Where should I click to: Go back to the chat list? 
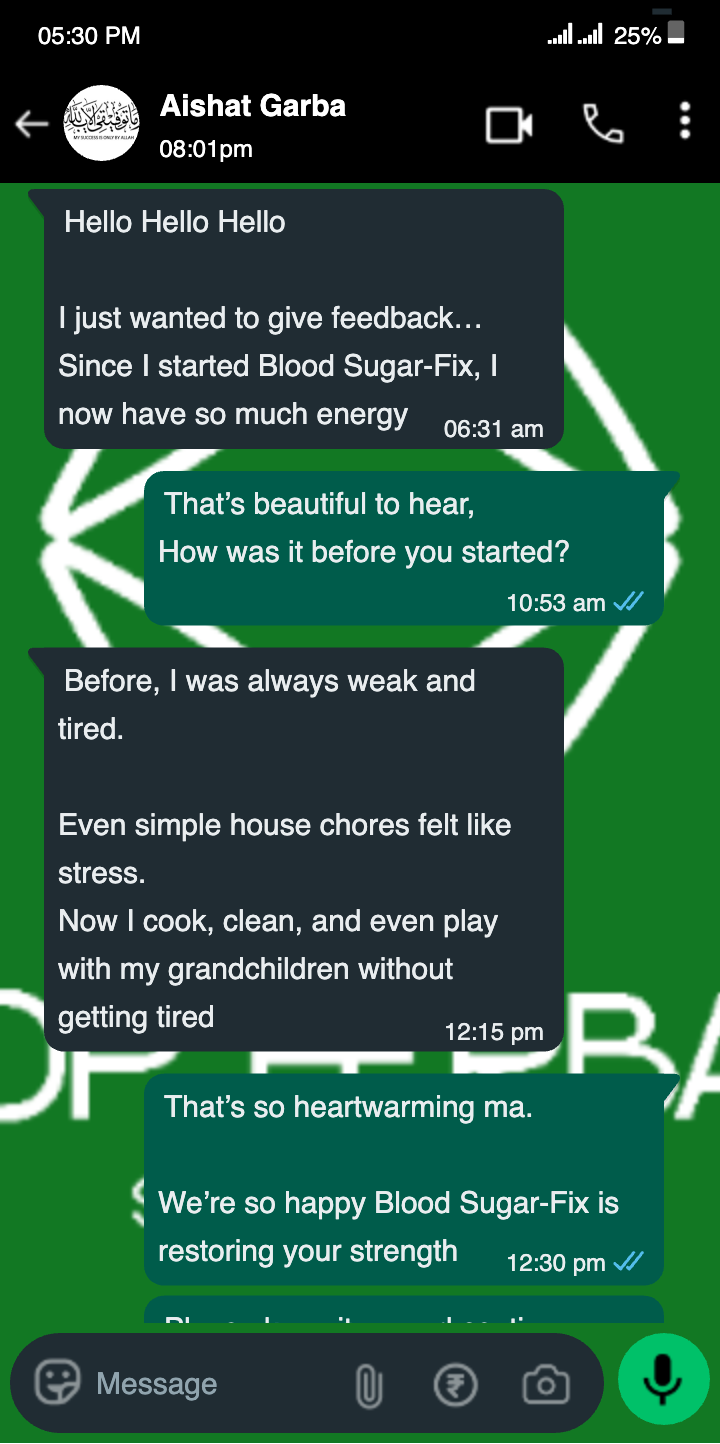(32, 124)
